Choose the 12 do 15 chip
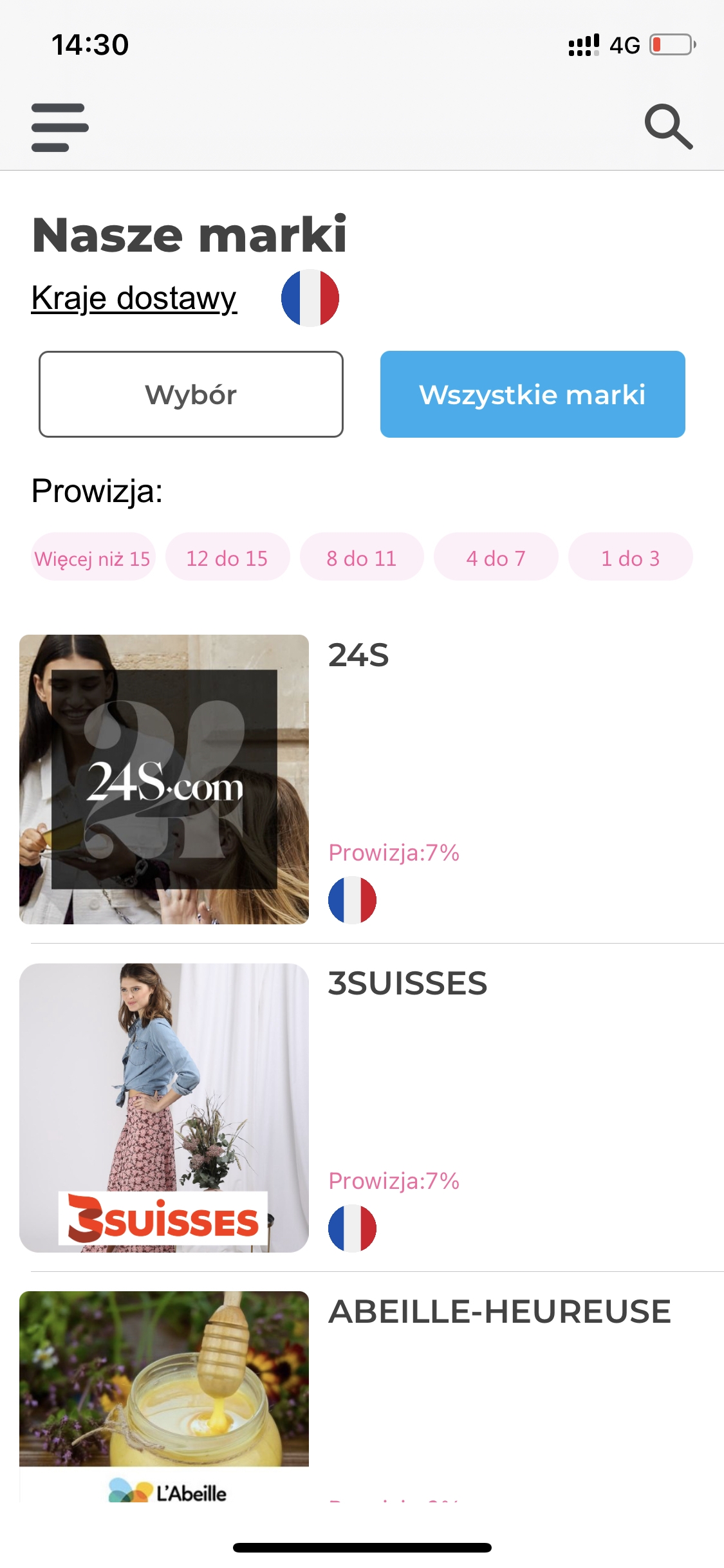This screenshot has height=1568, width=724. (x=227, y=557)
